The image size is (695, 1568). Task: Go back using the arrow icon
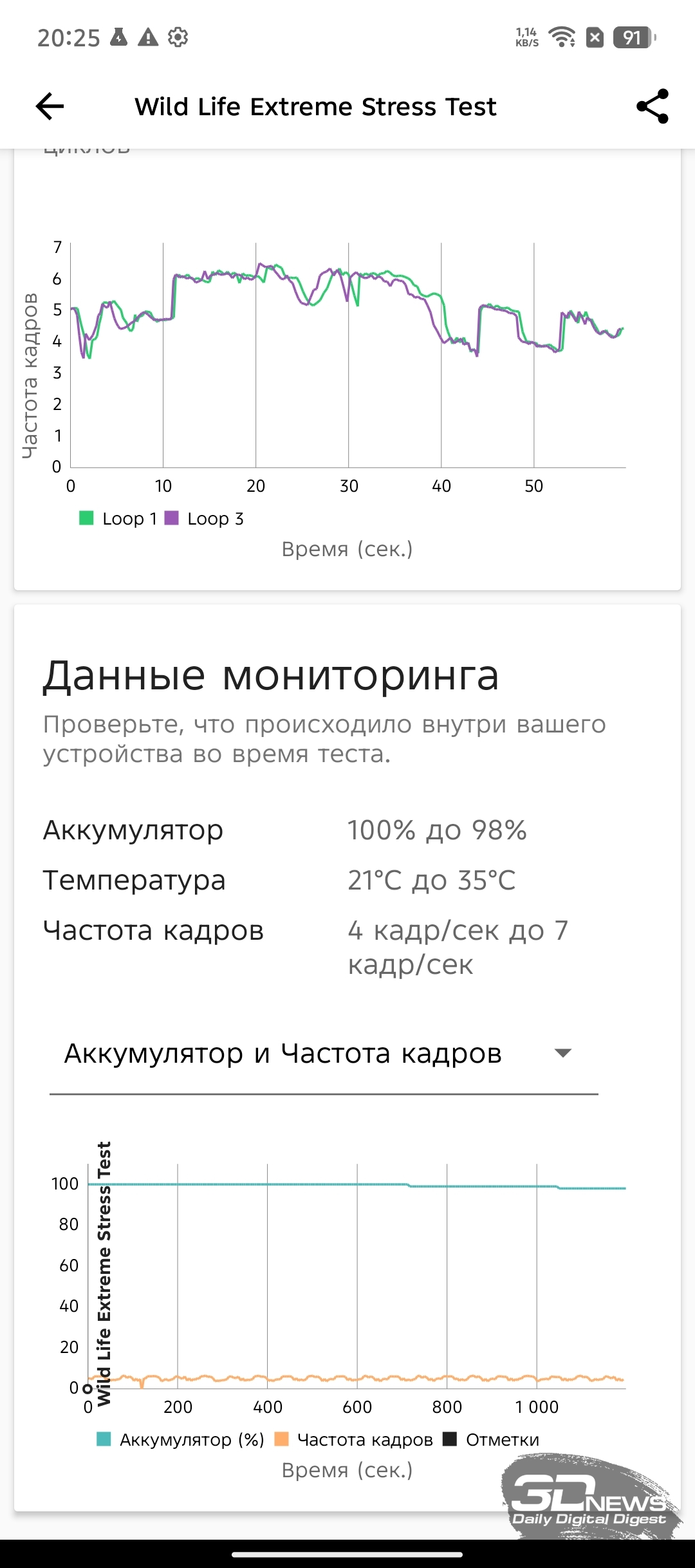[50, 106]
